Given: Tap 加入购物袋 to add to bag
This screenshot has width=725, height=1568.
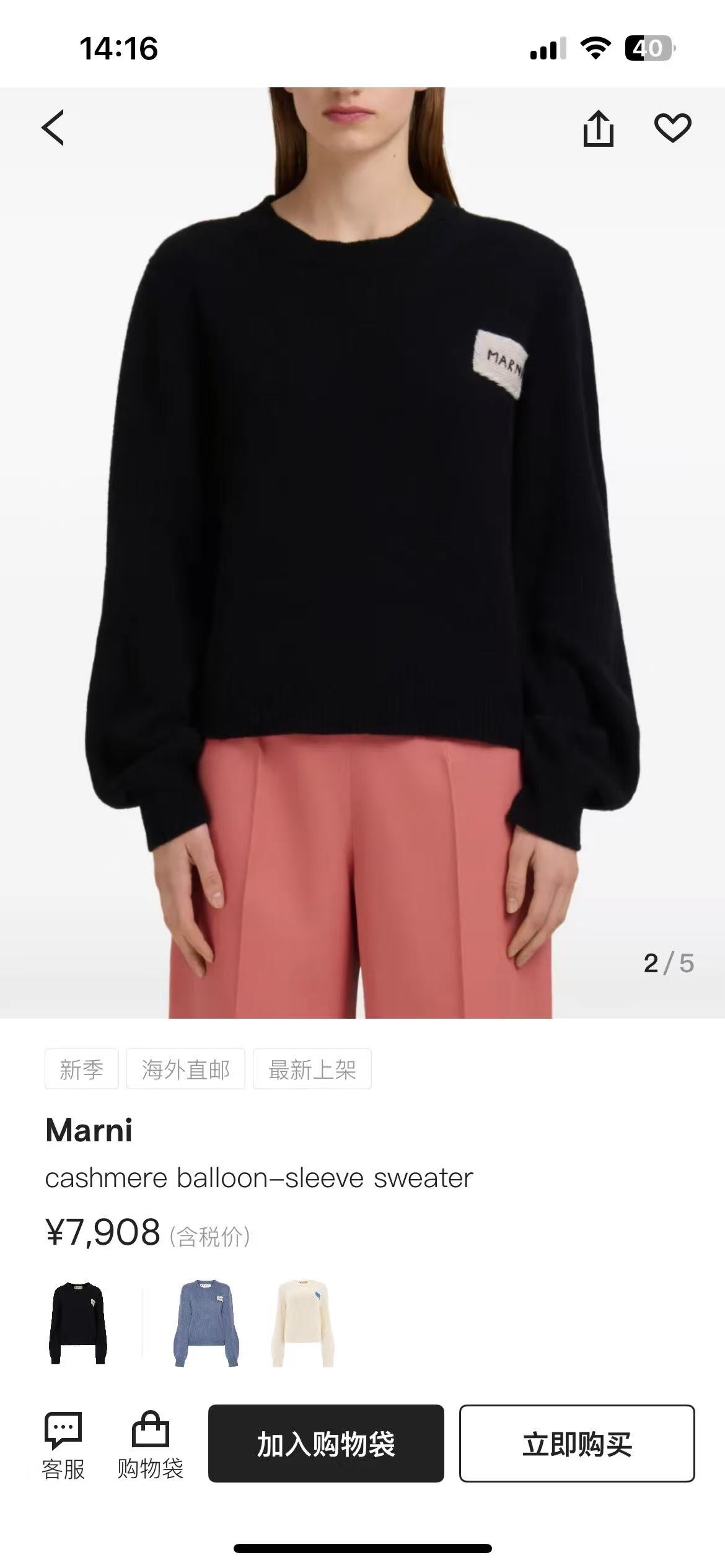Looking at the screenshot, I should pyautogui.click(x=326, y=1444).
